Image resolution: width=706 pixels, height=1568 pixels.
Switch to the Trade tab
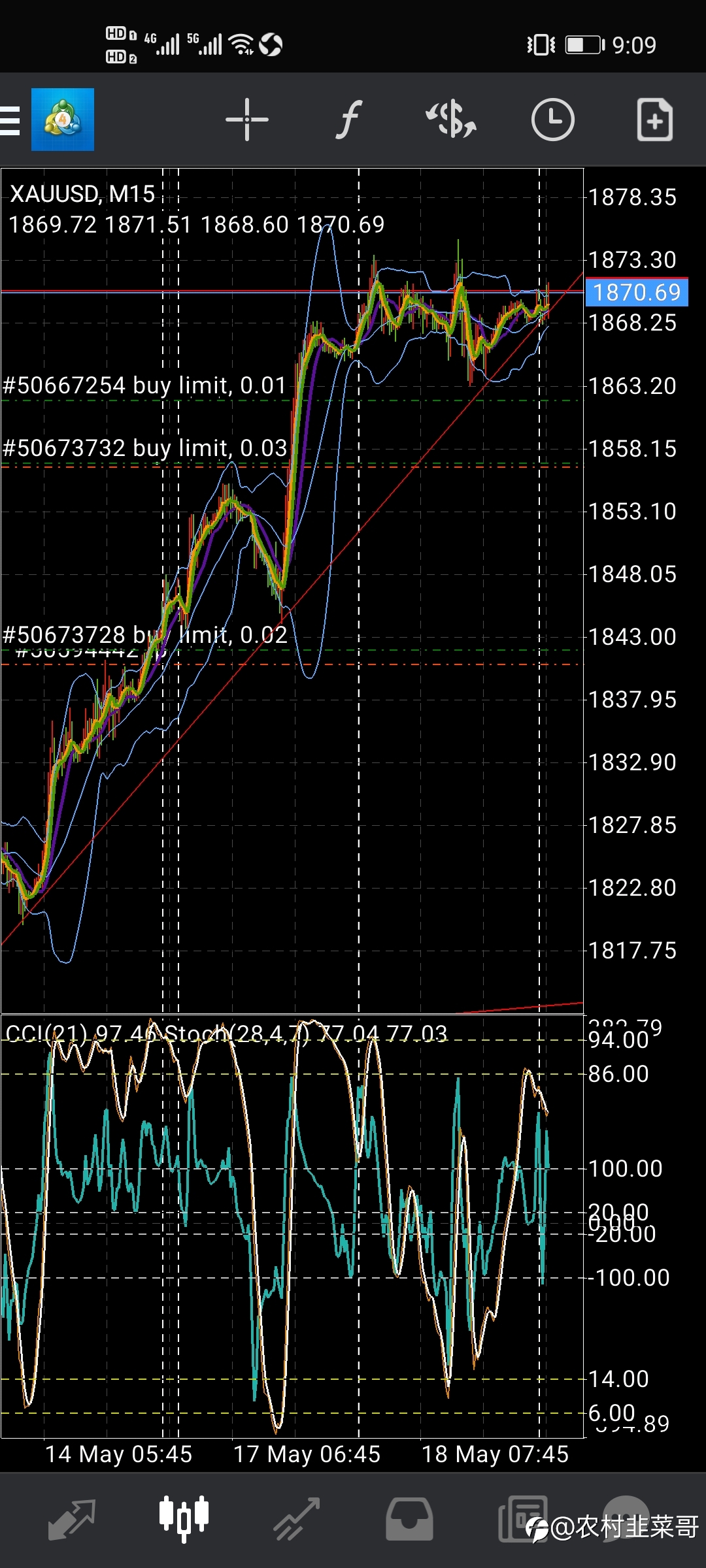[x=296, y=1519]
